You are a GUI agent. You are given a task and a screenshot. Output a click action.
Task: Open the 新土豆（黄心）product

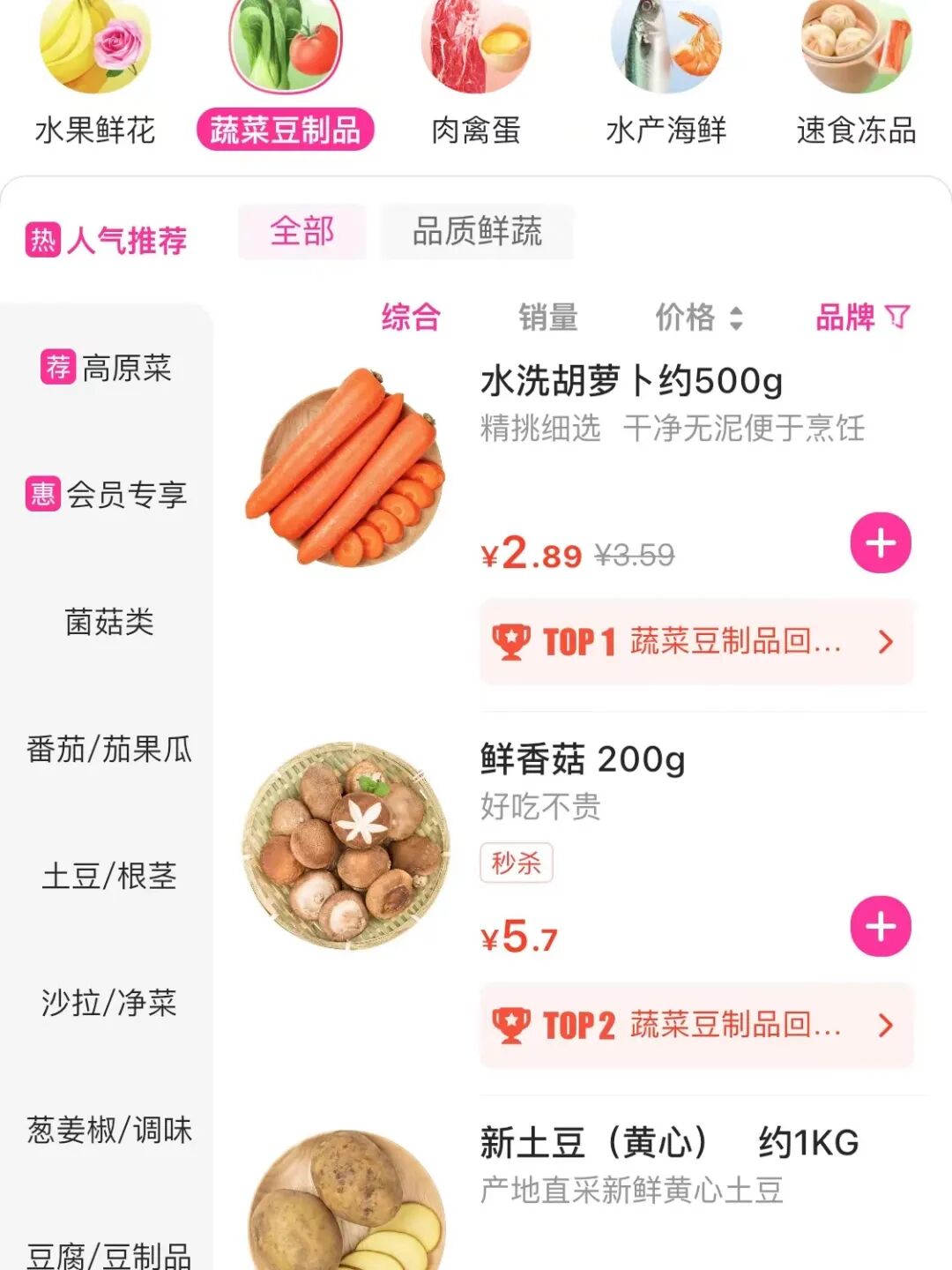tap(669, 1143)
